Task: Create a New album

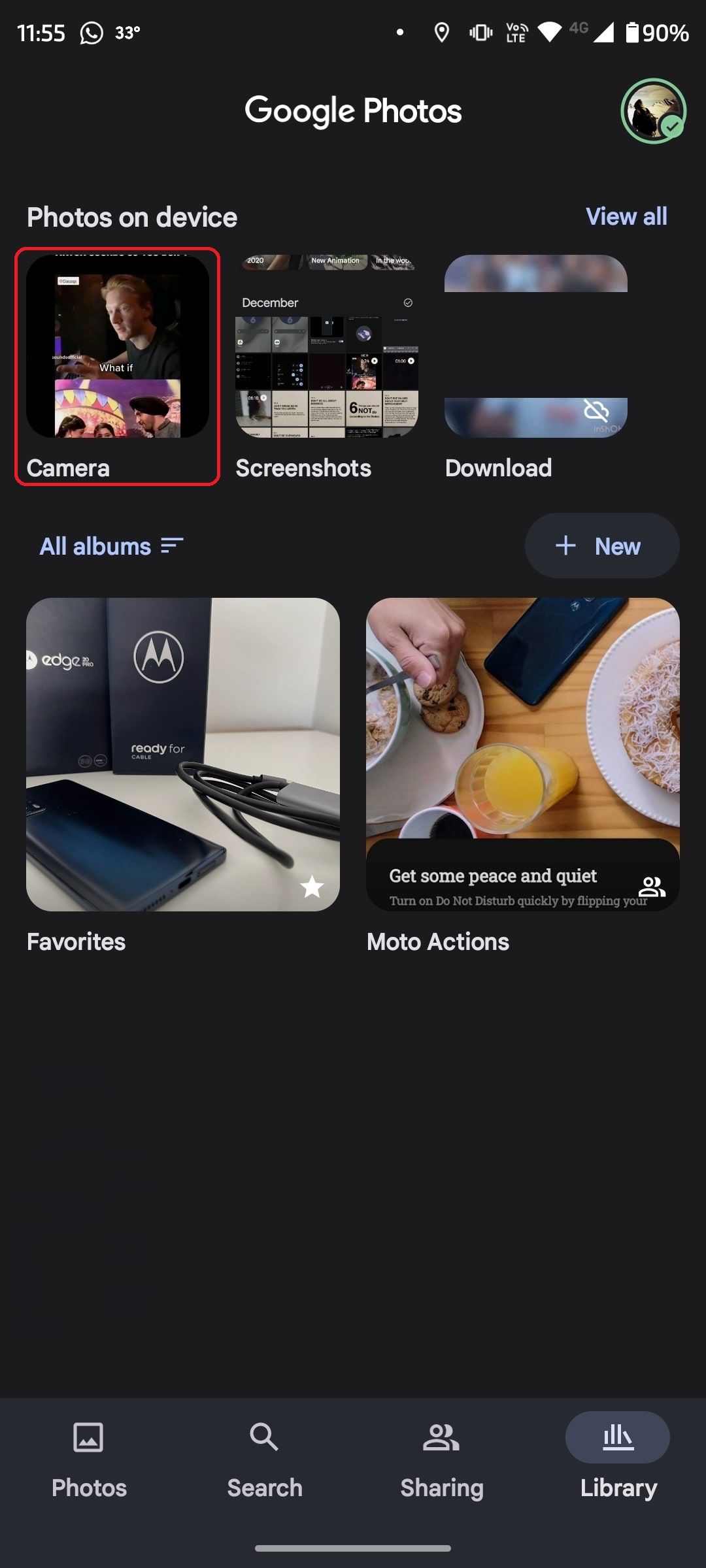Action: [601, 546]
